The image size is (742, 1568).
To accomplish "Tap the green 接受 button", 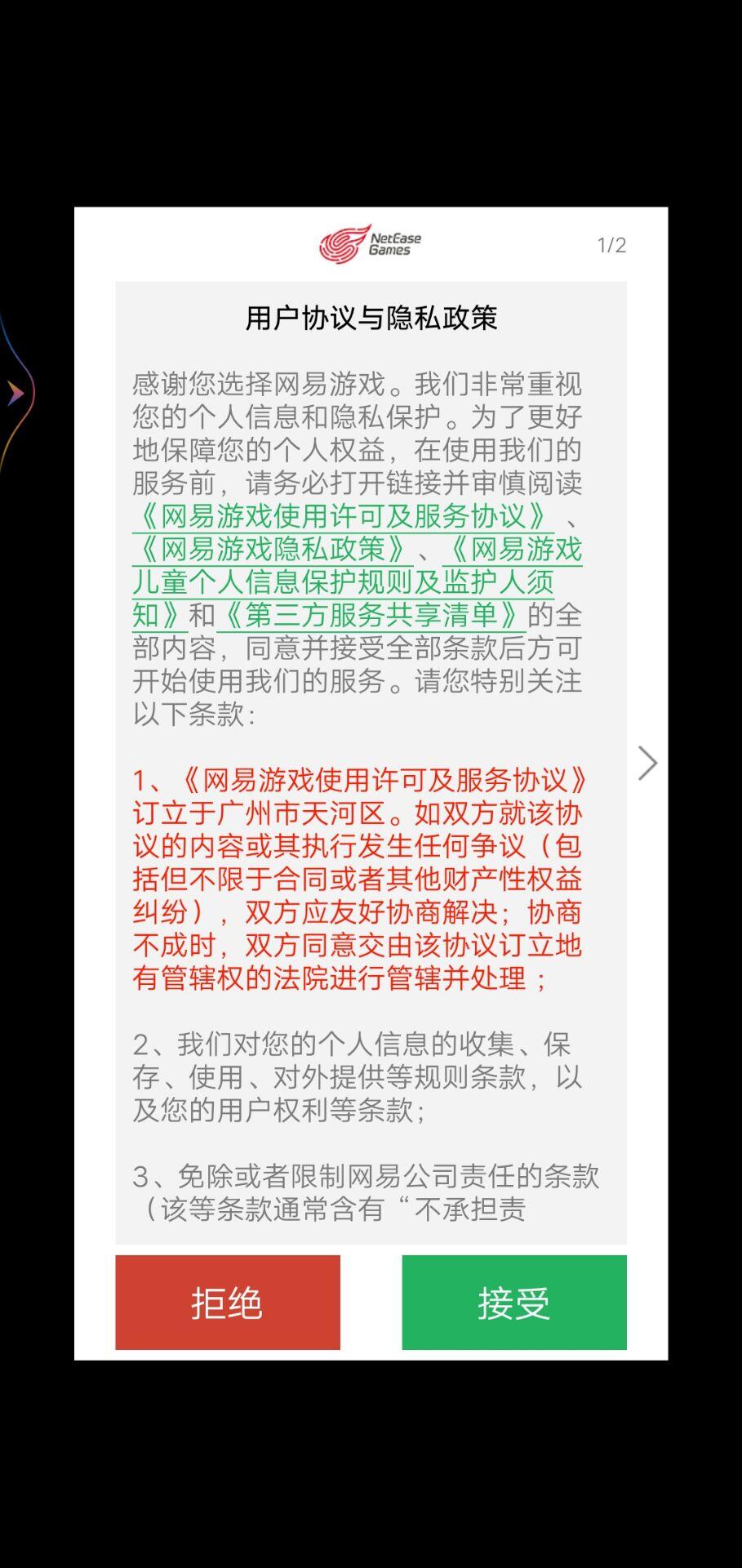I will point(514,1302).
